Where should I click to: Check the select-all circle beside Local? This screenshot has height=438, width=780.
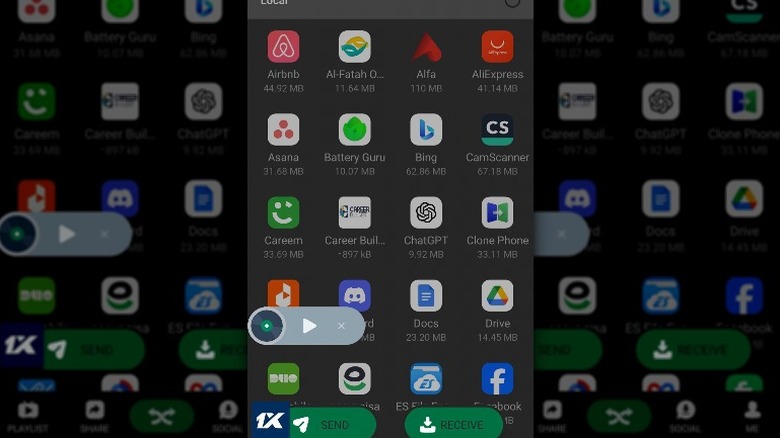point(512,3)
